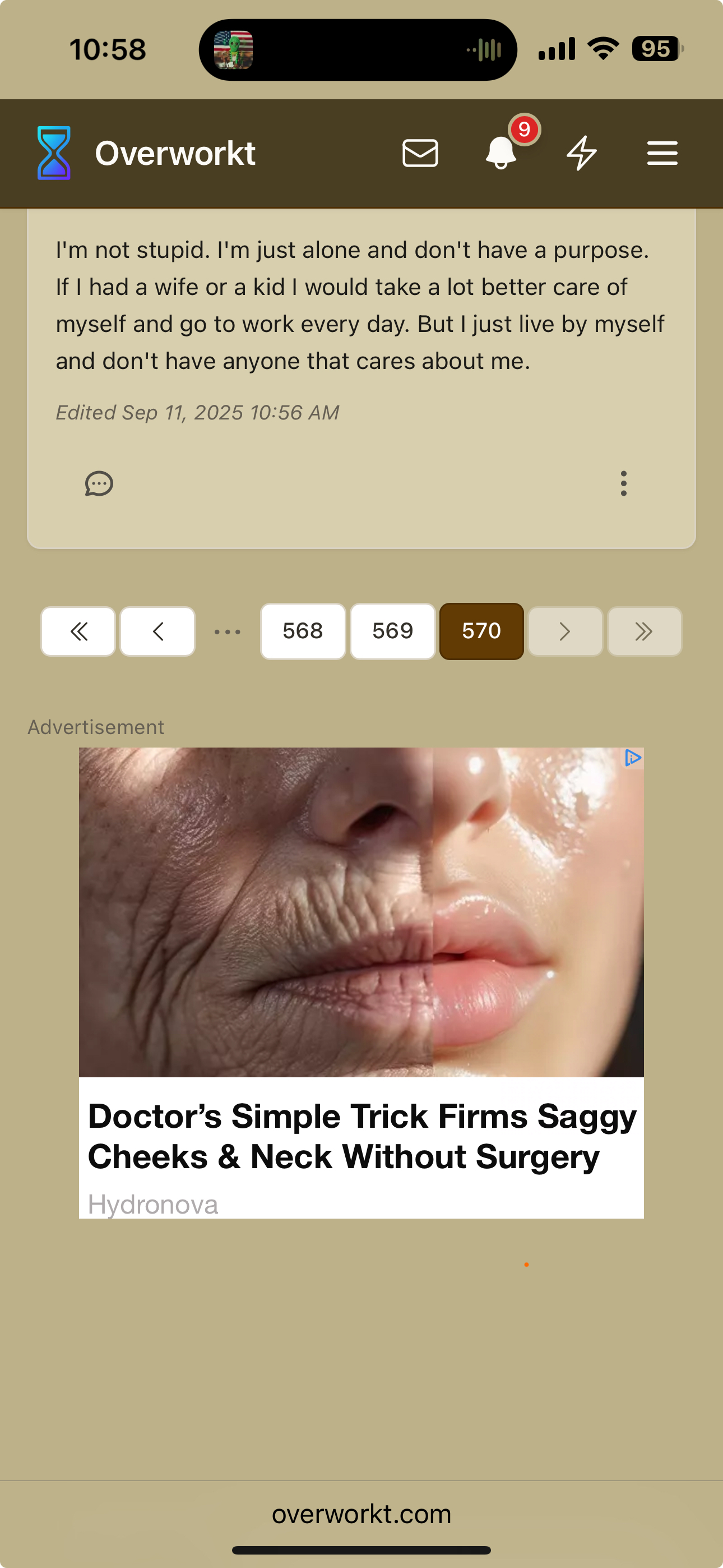The height and width of the screenshot is (1568, 723).
Task: Open the hamburger menu
Action: (x=662, y=153)
